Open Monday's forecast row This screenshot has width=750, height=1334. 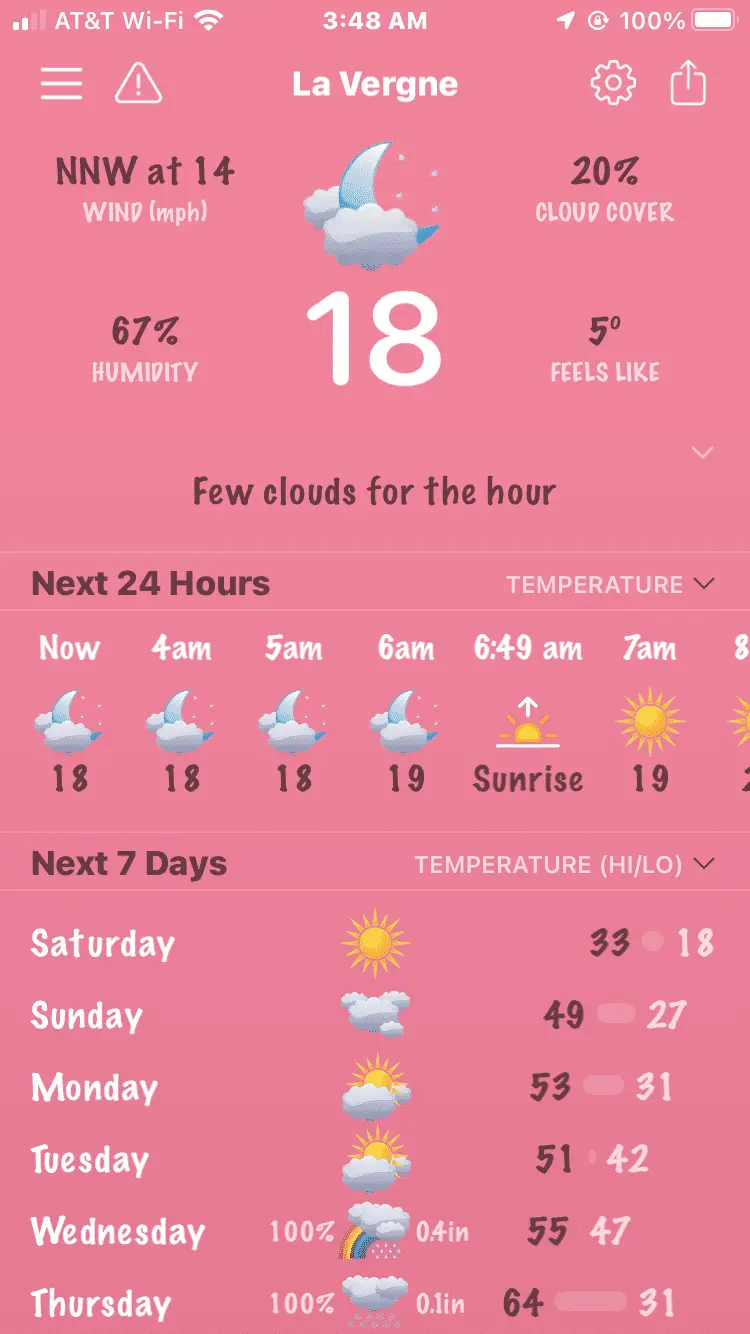pos(375,1087)
